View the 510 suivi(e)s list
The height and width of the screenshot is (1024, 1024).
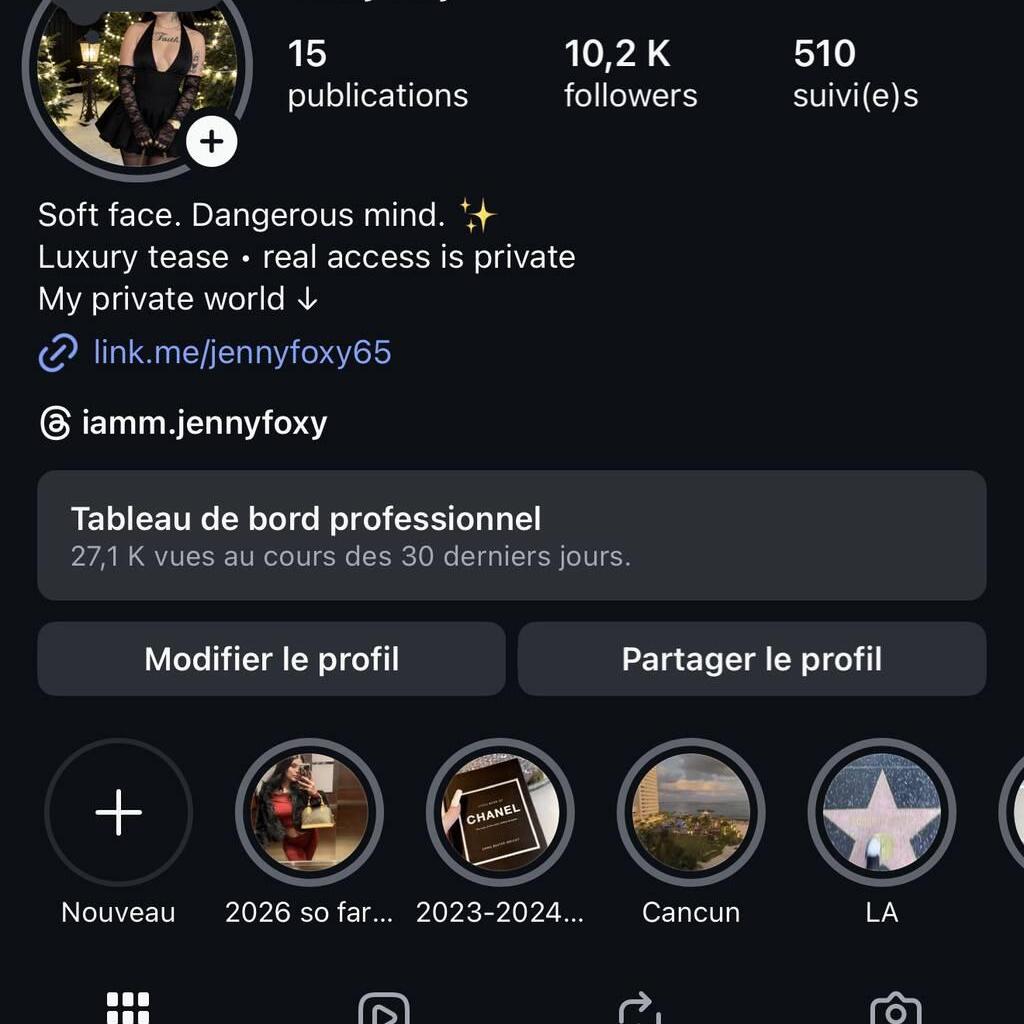point(855,73)
